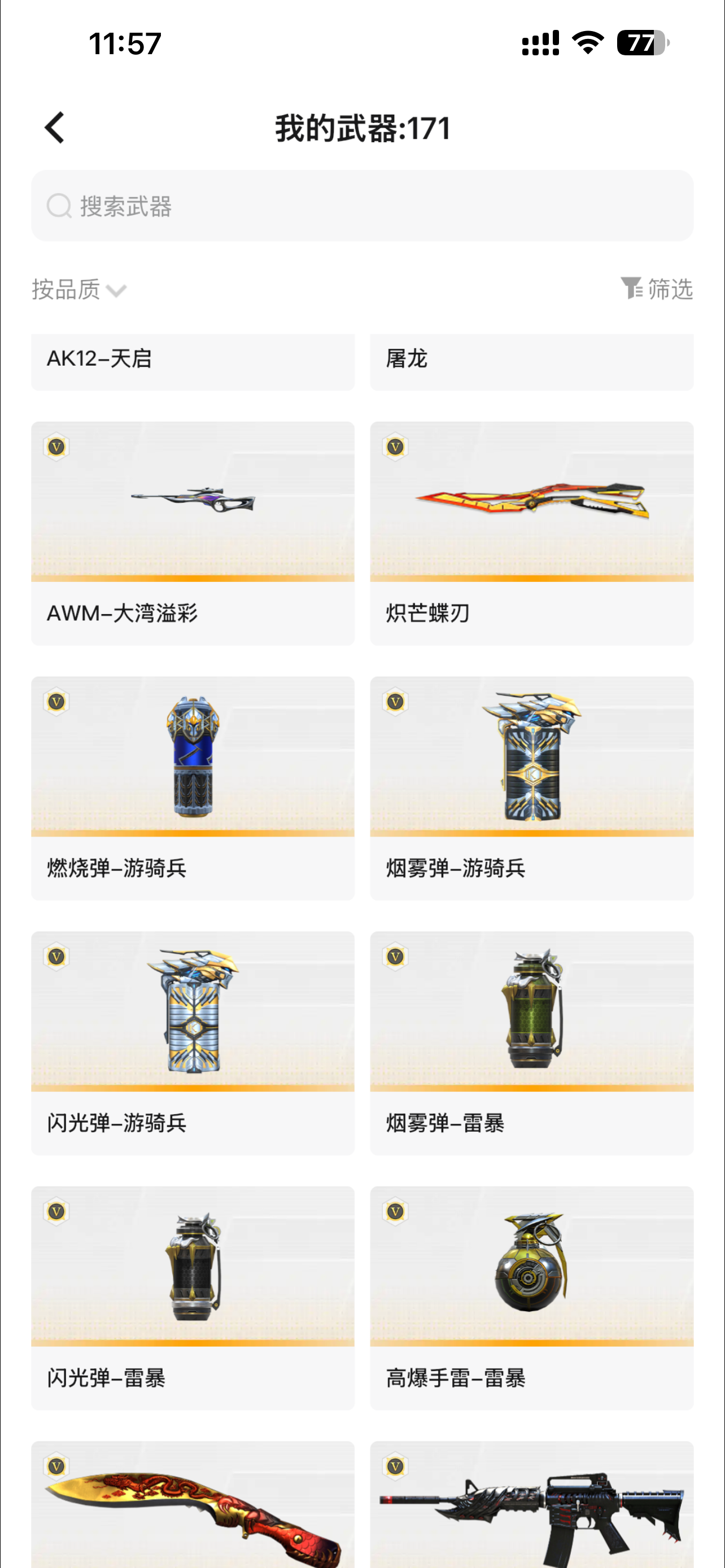
Task: View AWM-大湾溢彩 weapon details
Action: pyautogui.click(x=193, y=533)
